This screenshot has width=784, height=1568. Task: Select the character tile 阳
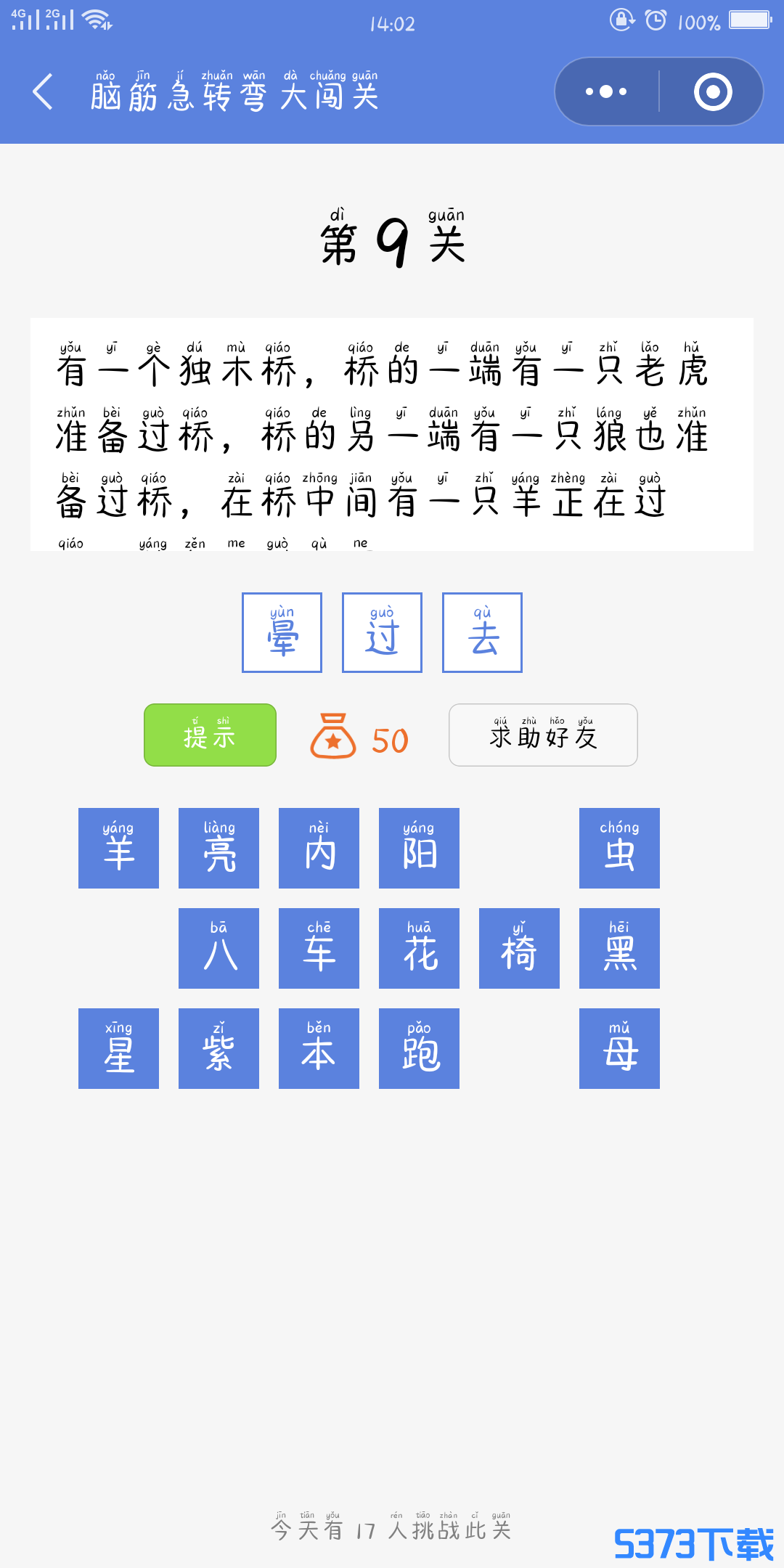click(419, 848)
